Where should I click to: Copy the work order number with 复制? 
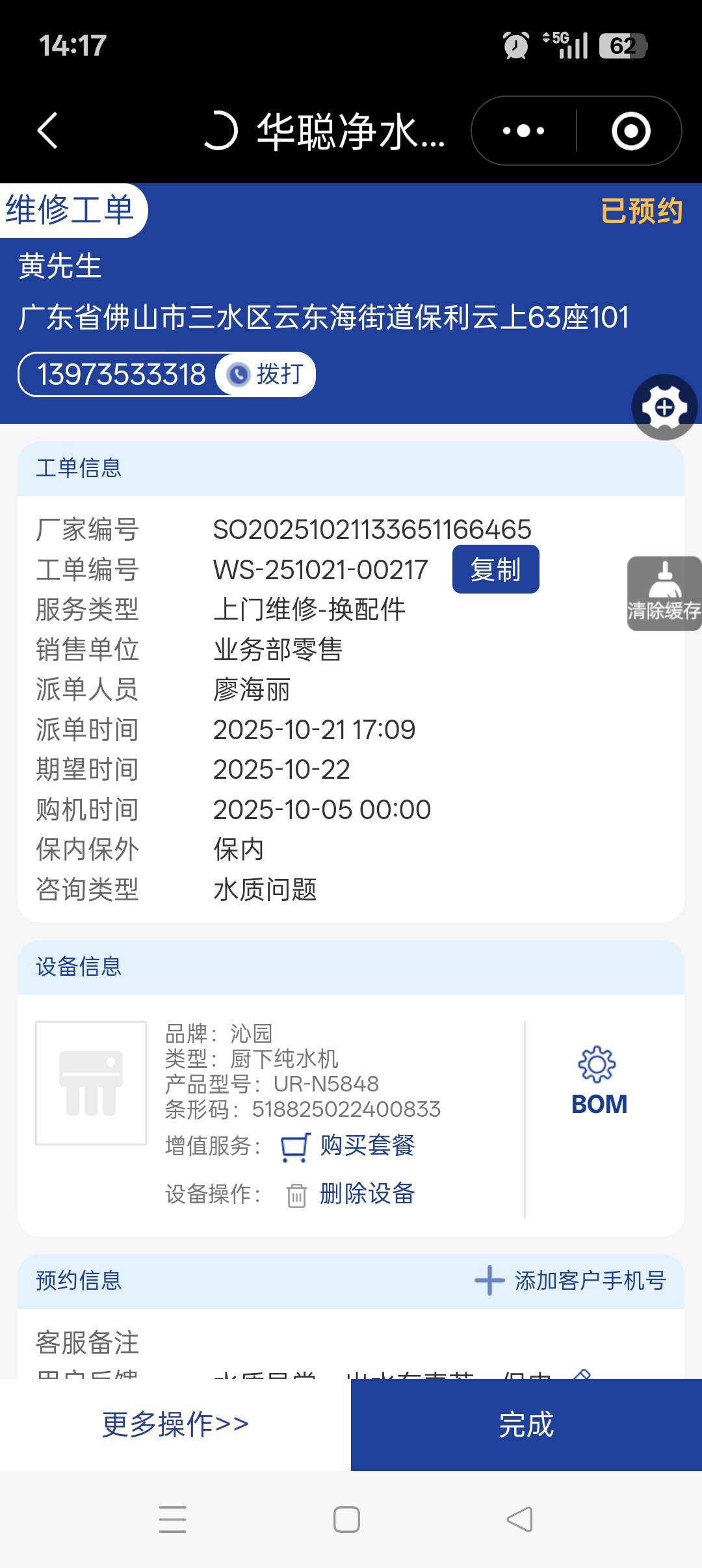coord(495,569)
